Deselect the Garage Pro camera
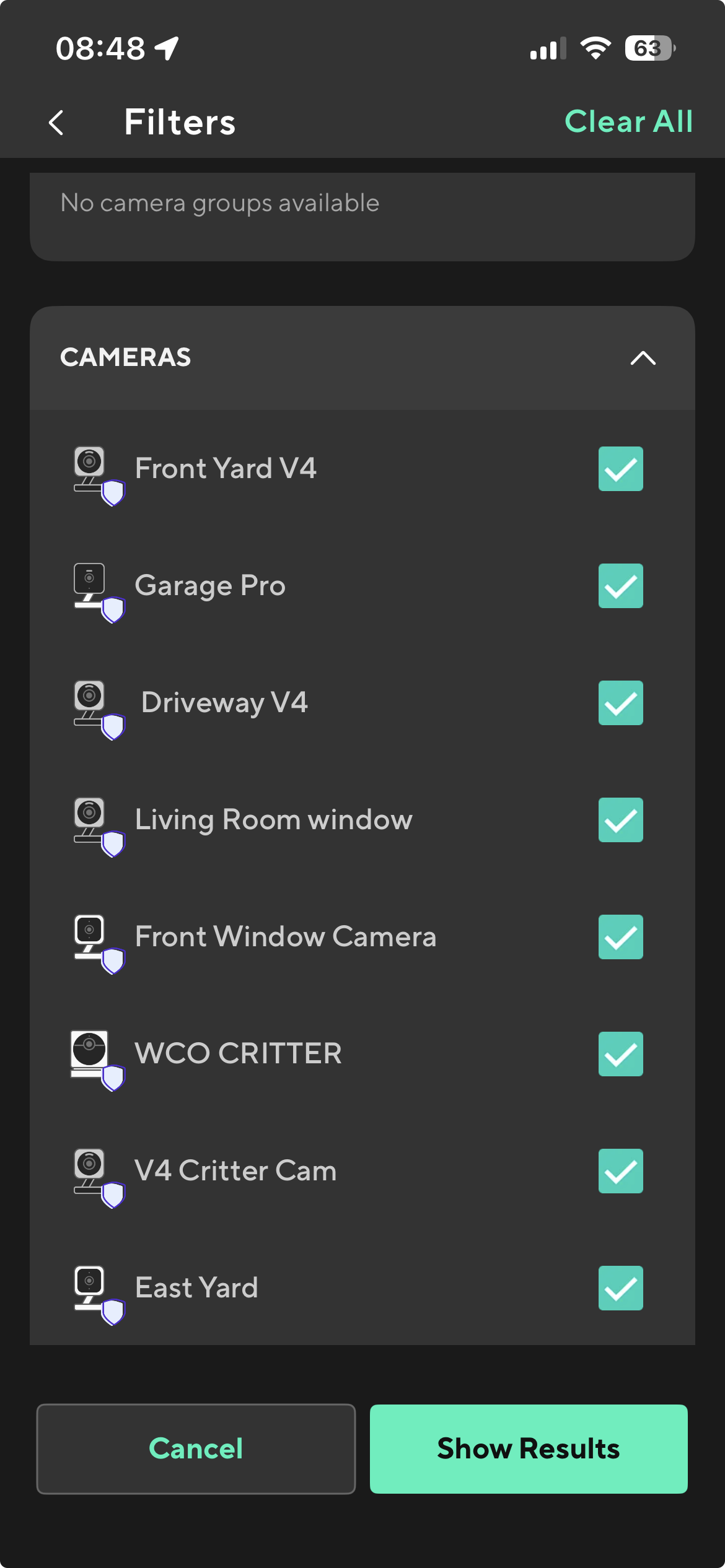This screenshot has height=1568, width=725. tap(620, 586)
